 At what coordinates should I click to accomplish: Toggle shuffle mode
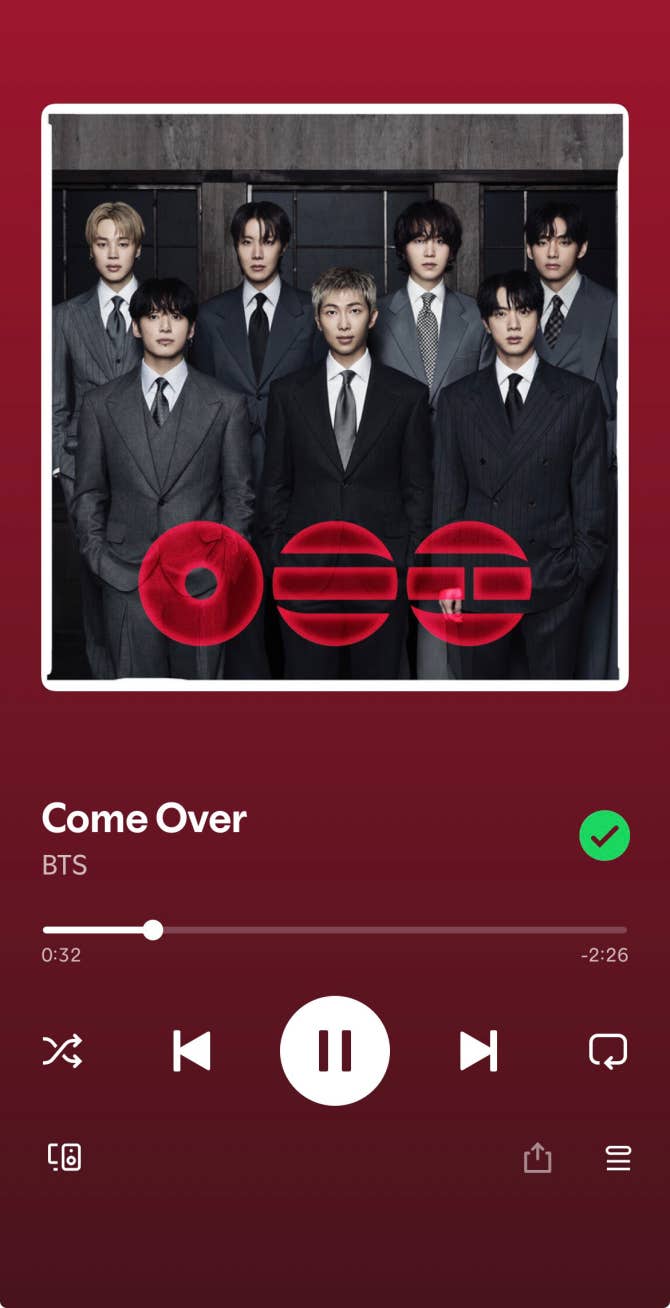[62, 1051]
